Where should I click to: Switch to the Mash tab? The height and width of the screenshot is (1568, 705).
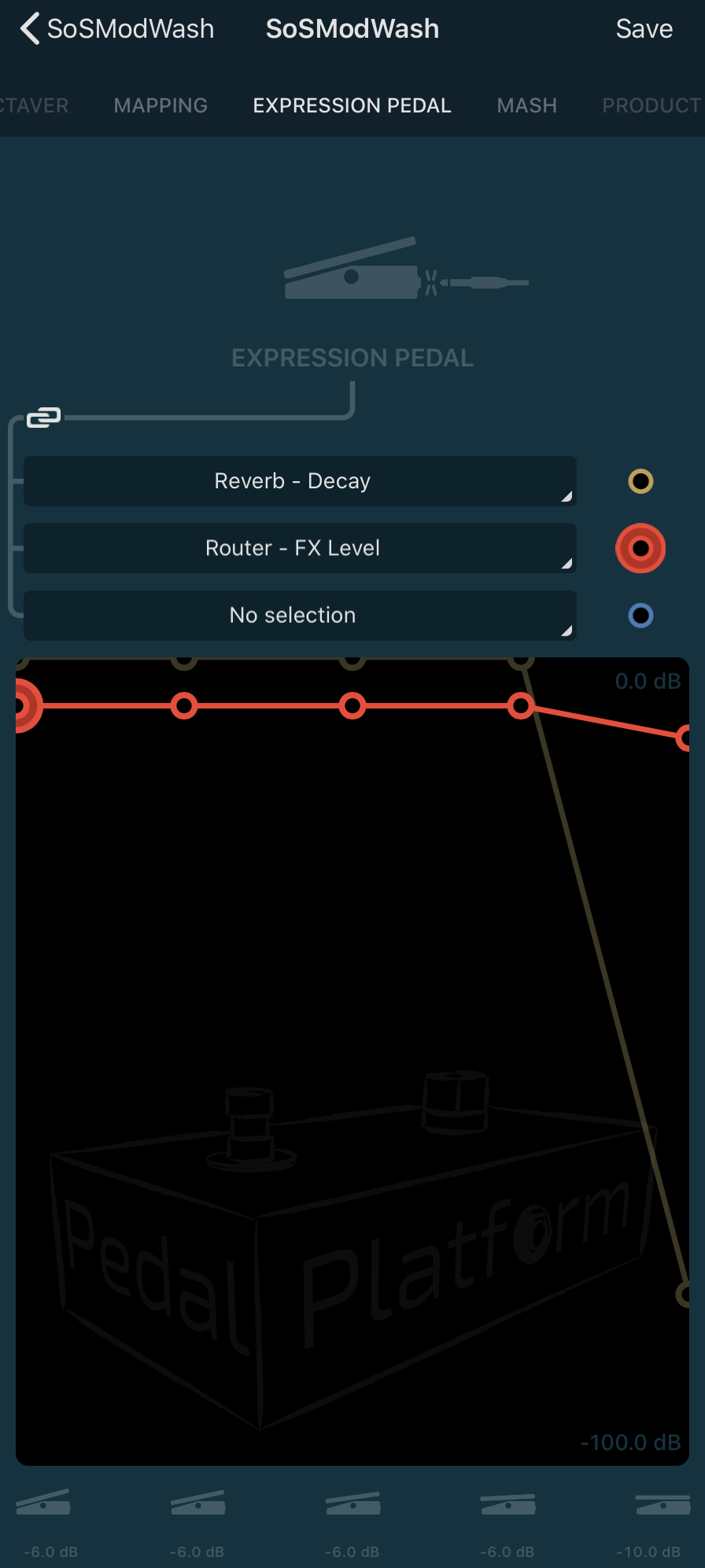[x=526, y=105]
